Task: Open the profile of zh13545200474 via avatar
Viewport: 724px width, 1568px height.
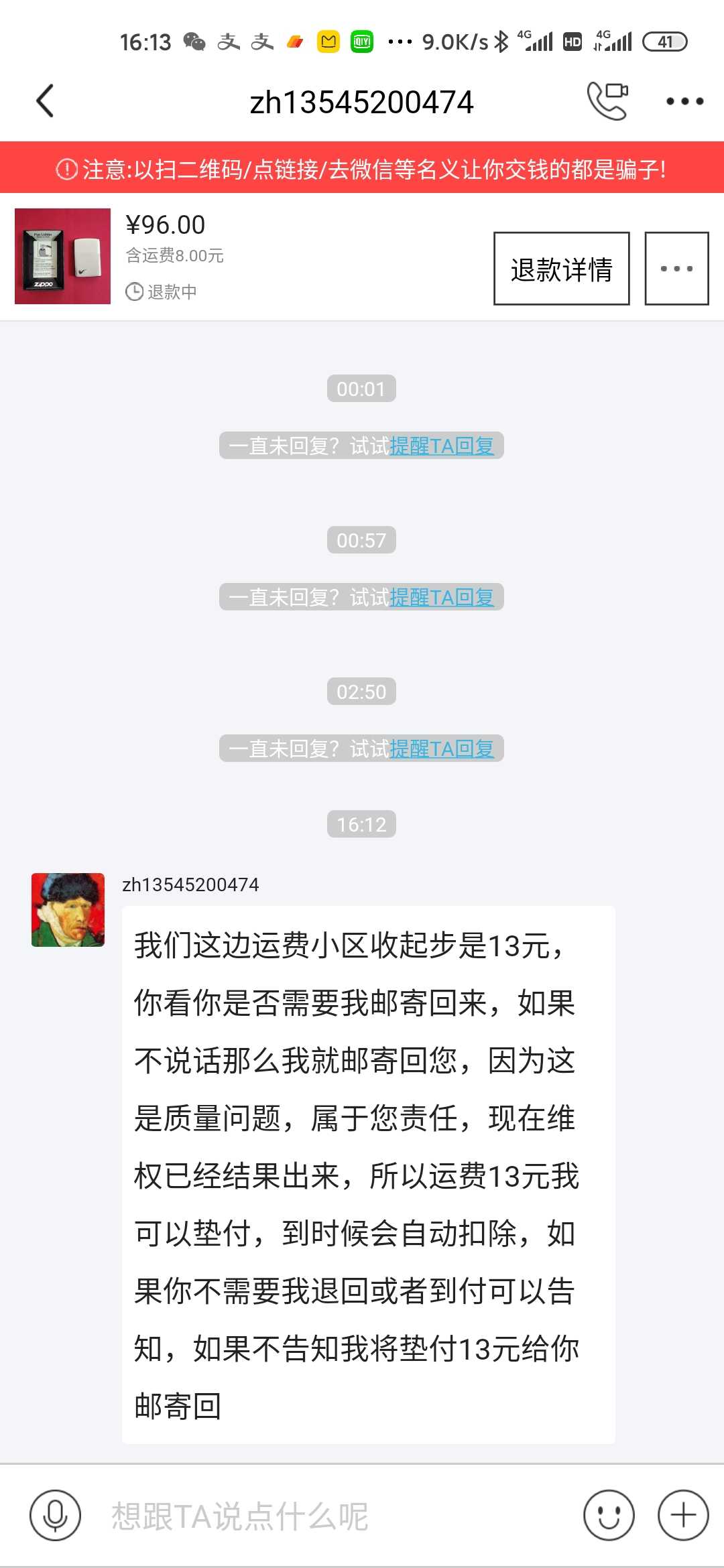Action: [68, 909]
